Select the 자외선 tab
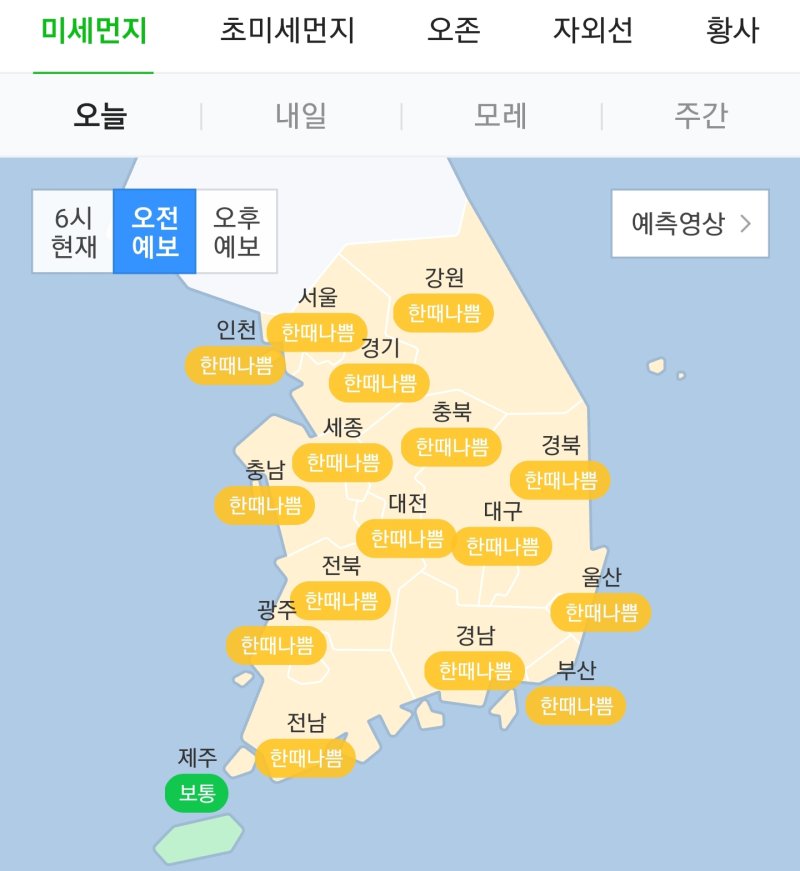Viewport: 800px width, 871px height. pyautogui.click(x=593, y=31)
